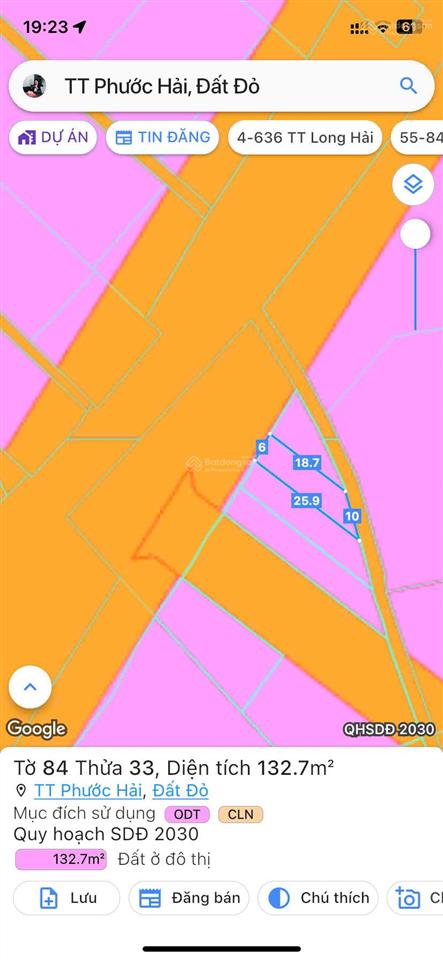This screenshot has height=960, width=443.
Task: Tap the search magnifier icon
Action: pos(408,86)
